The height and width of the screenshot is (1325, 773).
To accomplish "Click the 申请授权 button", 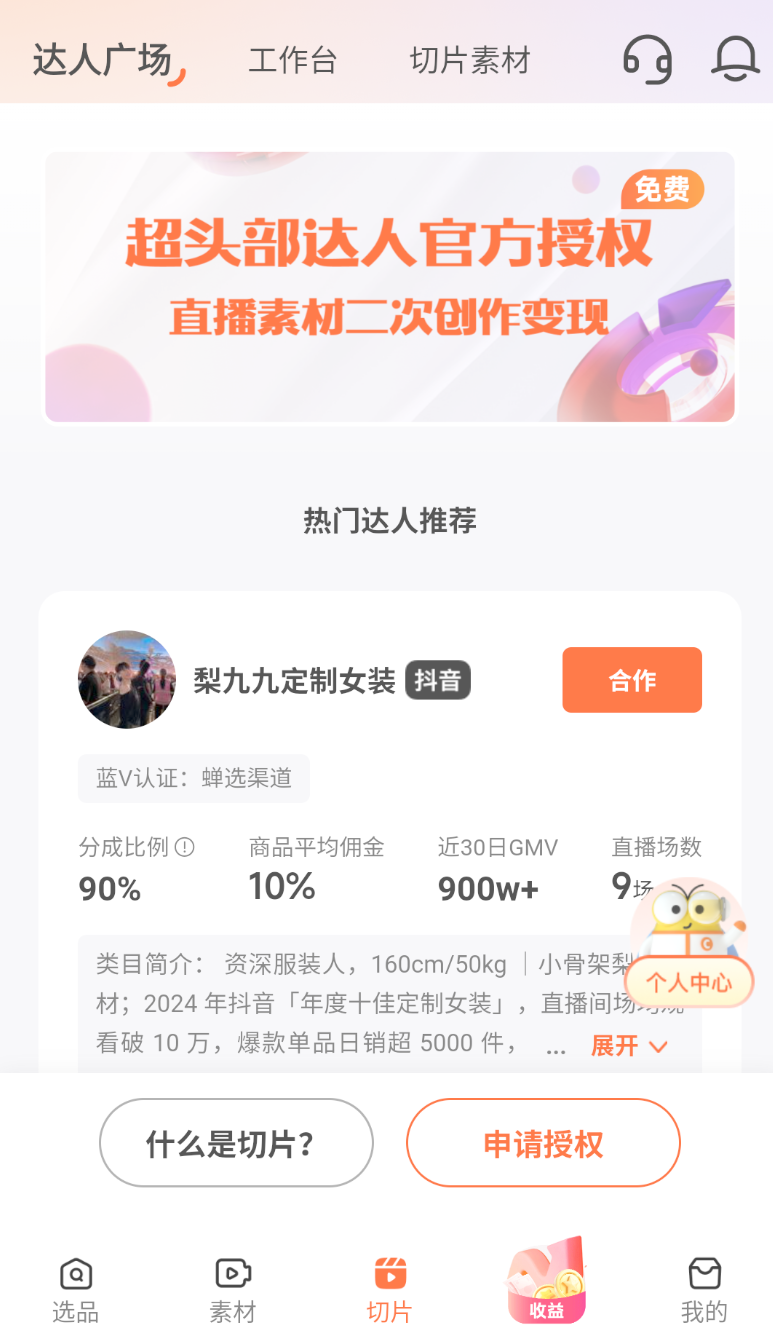I will [x=543, y=1142].
